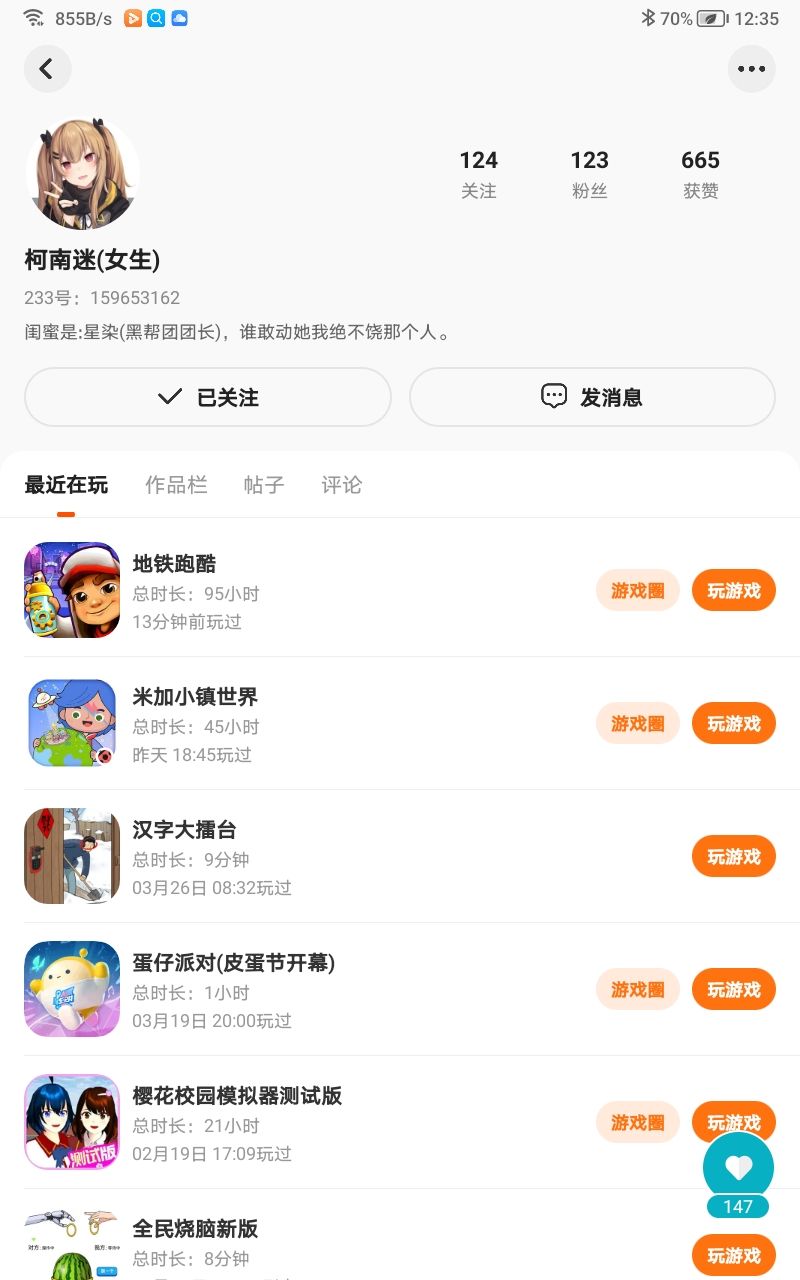Go back using the top arrow
The height and width of the screenshot is (1280, 800).
47,69
